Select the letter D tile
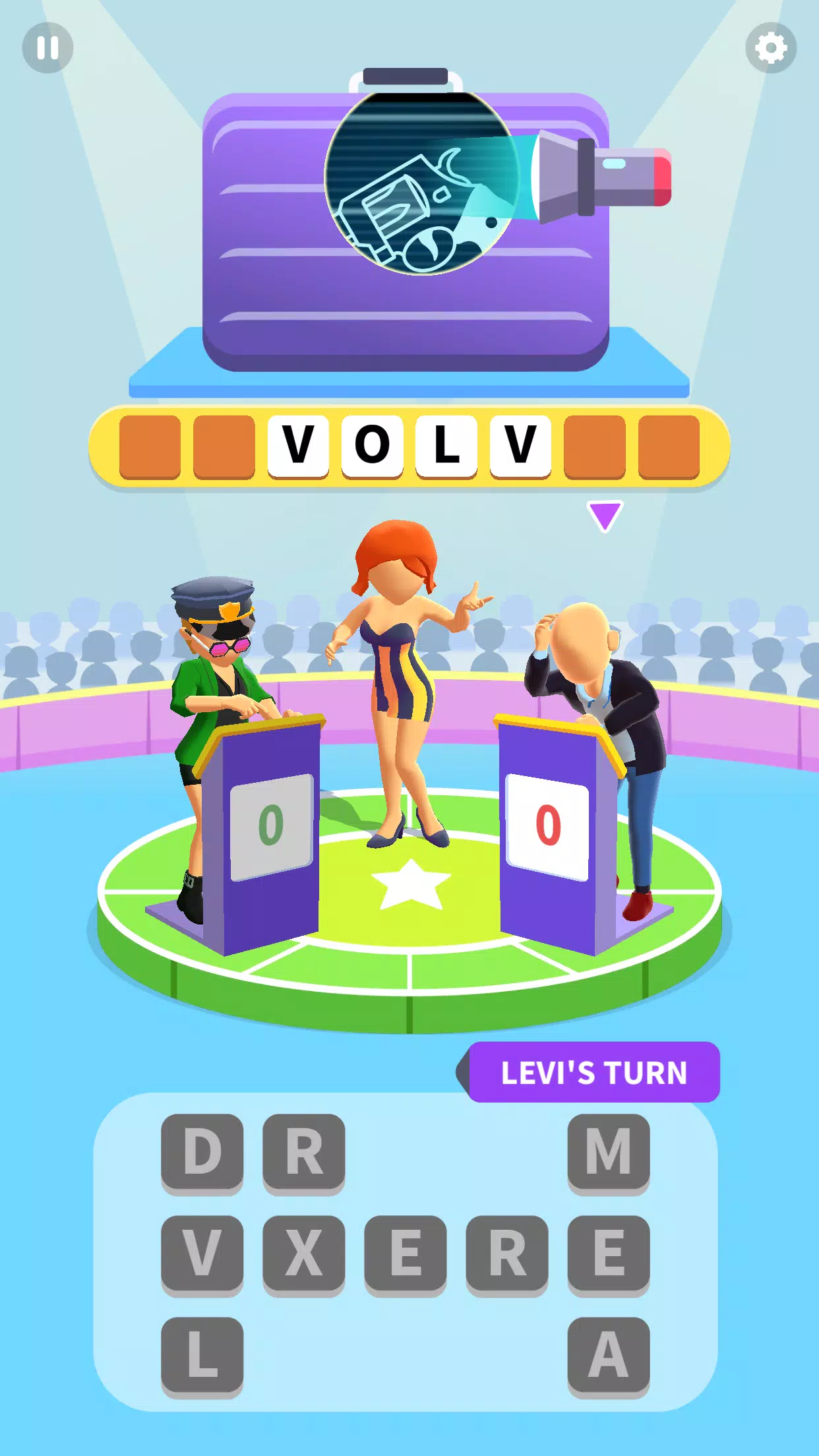Viewport: 819px width, 1456px height. pyautogui.click(x=202, y=1152)
